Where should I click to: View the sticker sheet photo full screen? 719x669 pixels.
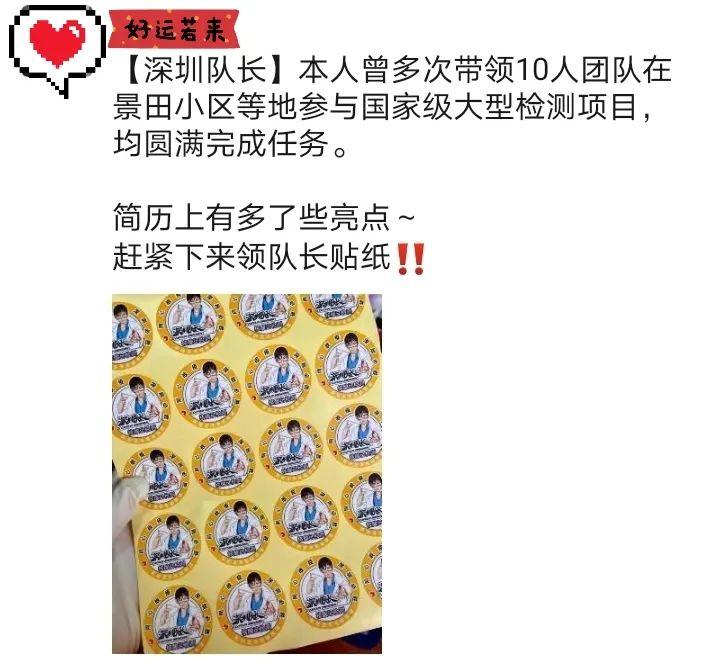tap(247, 473)
